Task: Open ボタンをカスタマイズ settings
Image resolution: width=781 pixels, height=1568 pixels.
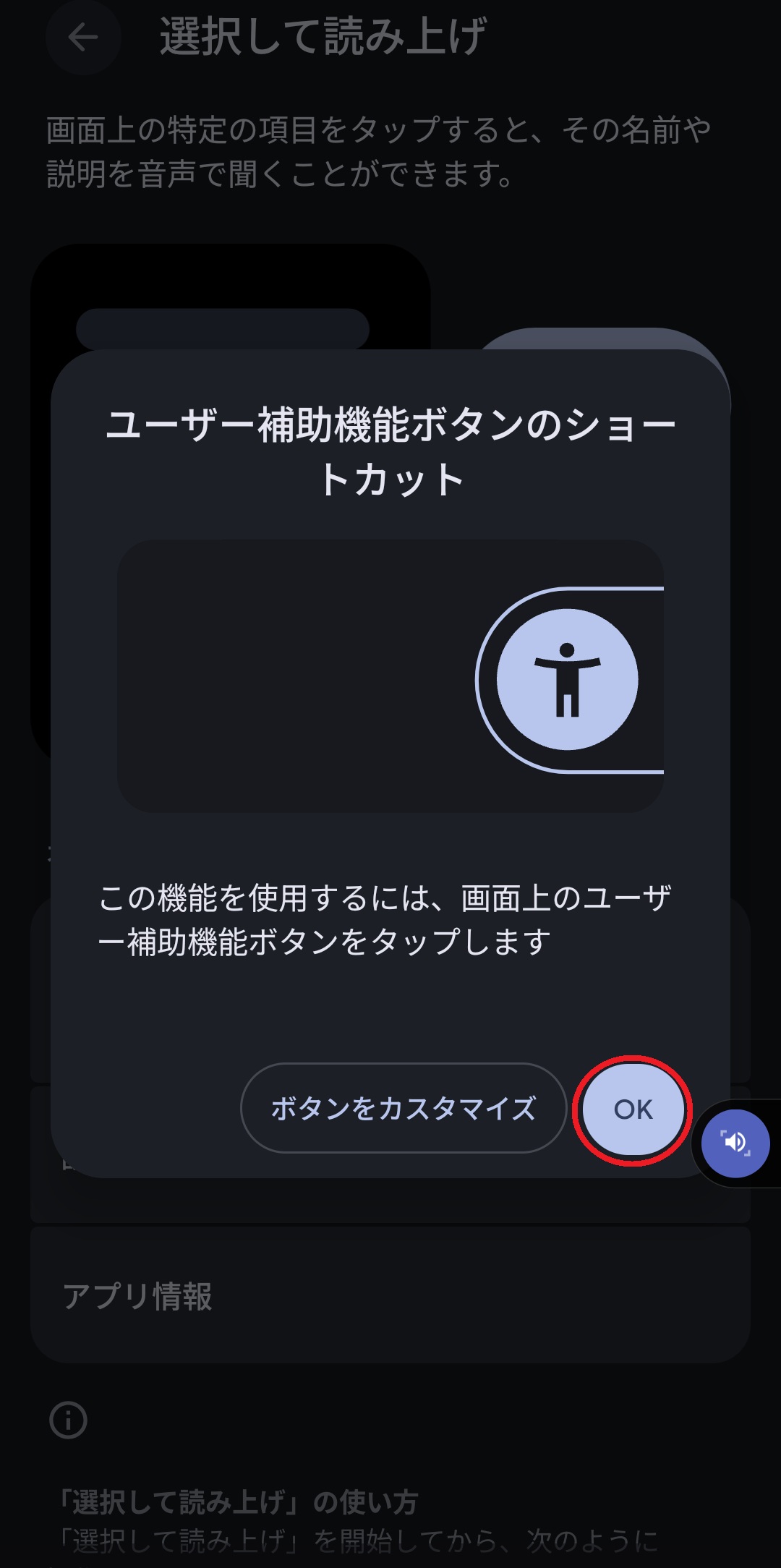Action: click(403, 1108)
